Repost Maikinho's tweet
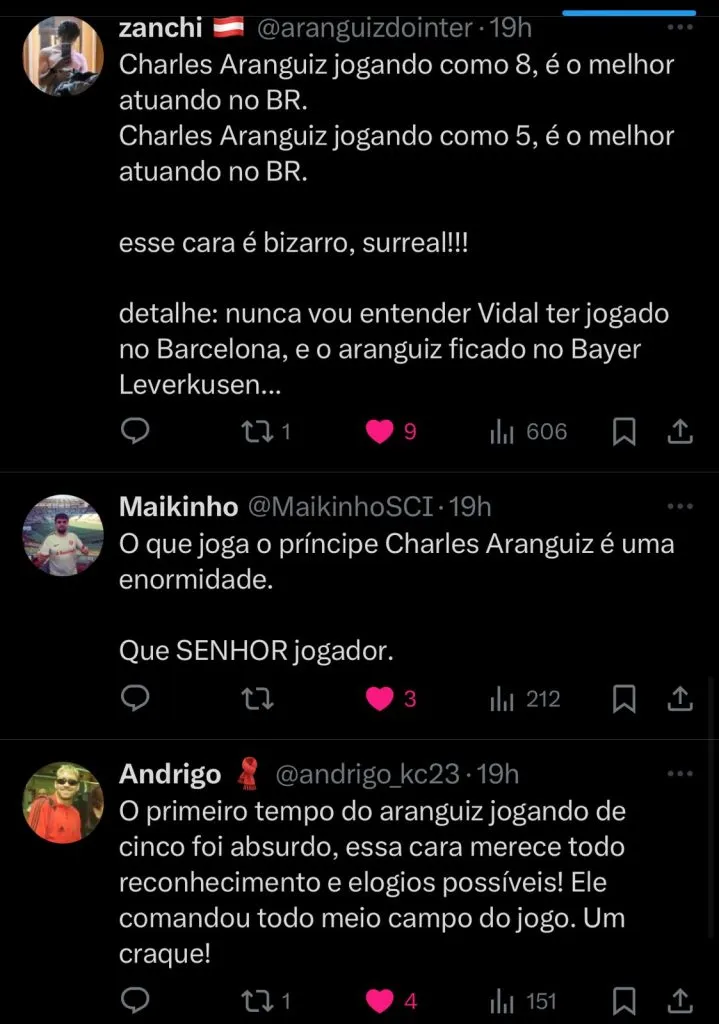719x1024 pixels. (257, 699)
